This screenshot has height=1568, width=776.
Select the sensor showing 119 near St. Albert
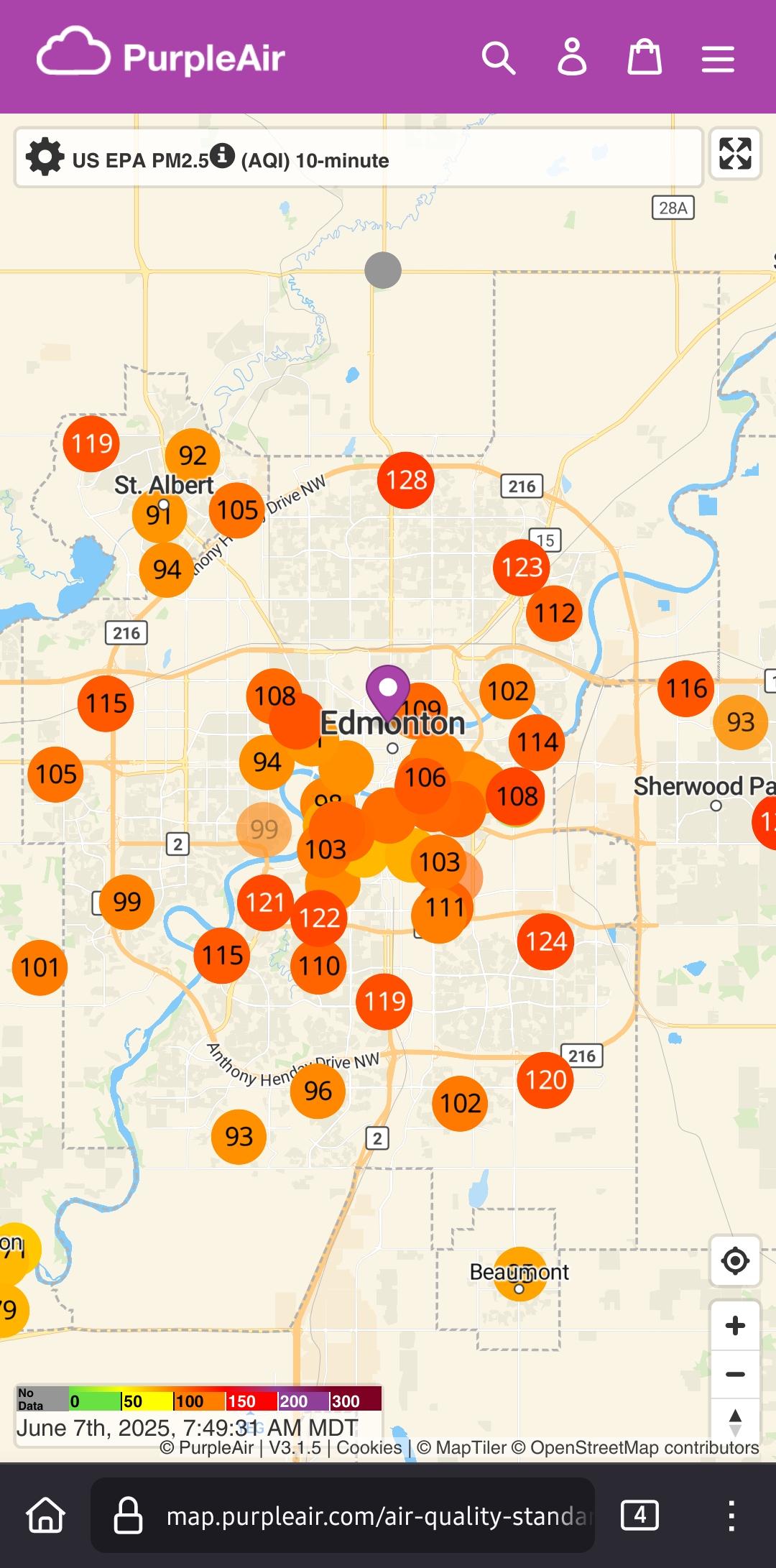tap(91, 443)
